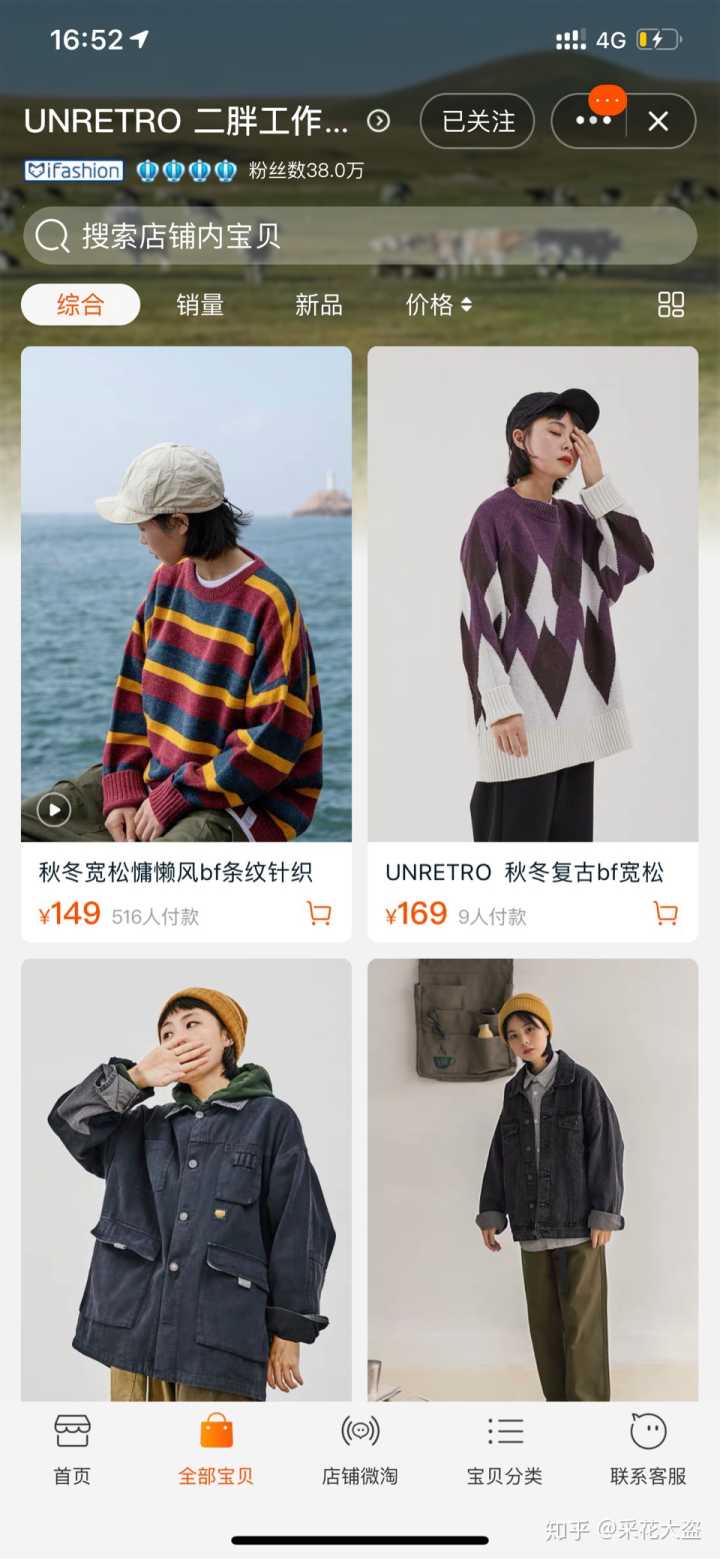Add the ¥169 sweater to cart
This screenshot has width=720, height=1559.
tap(665, 913)
